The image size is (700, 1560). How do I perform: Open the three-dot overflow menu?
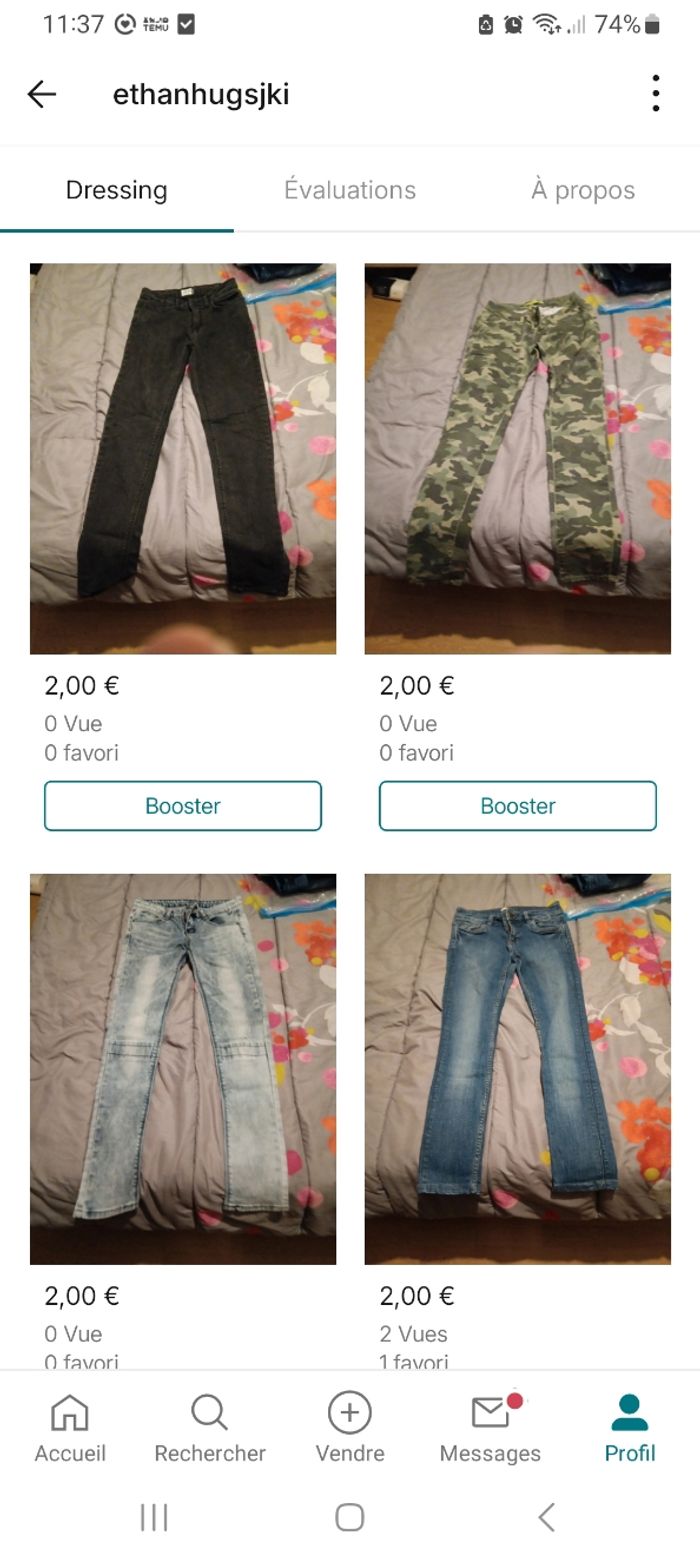(x=655, y=93)
